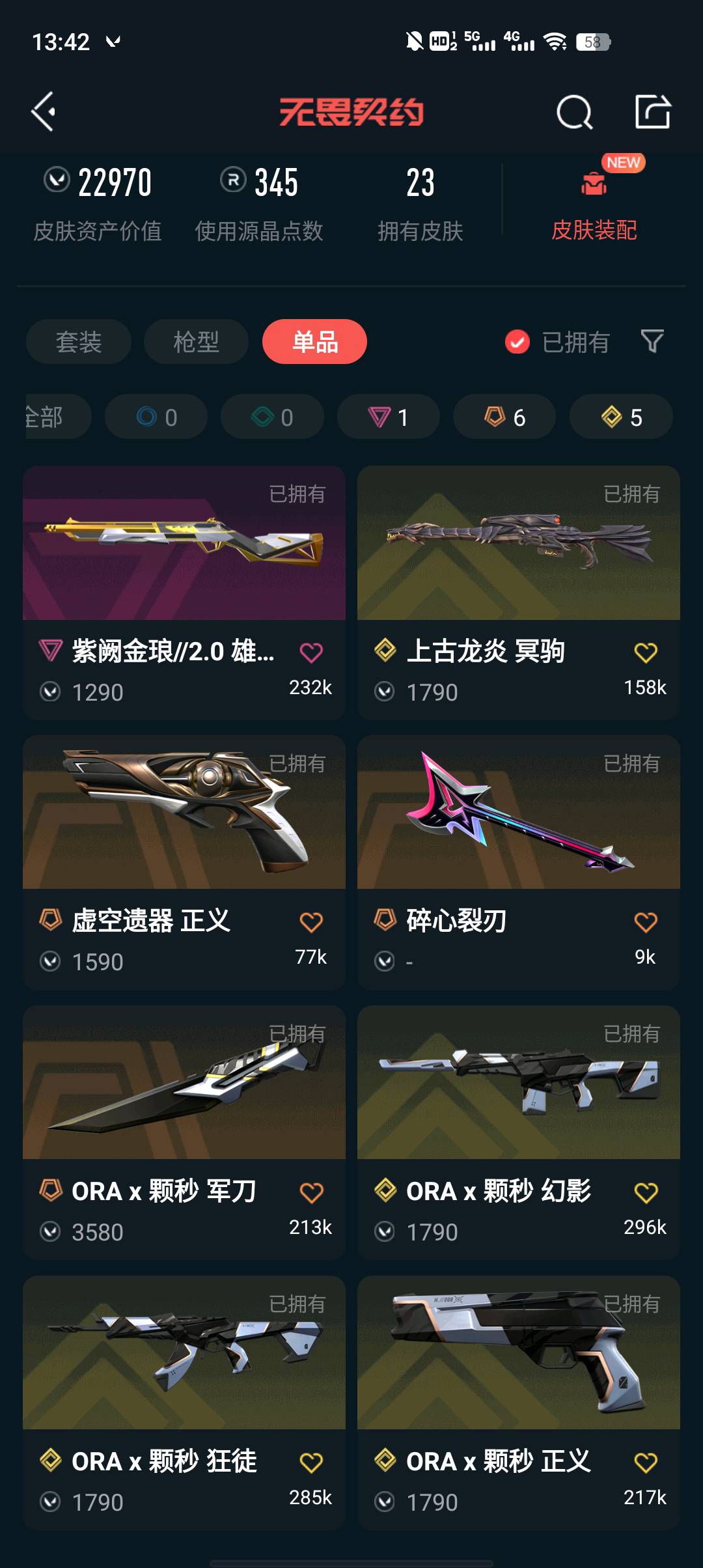Select the 全部 all filter chip
Image resolution: width=703 pixels, height=1568 pixels.
(58, 417)
